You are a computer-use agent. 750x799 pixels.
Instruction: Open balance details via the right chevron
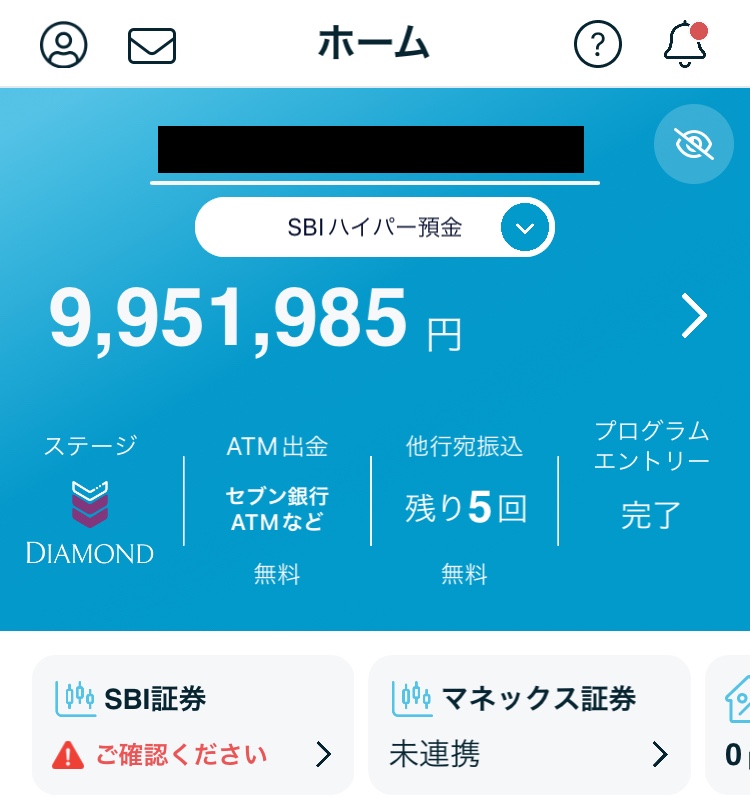(x=694, y=317)
